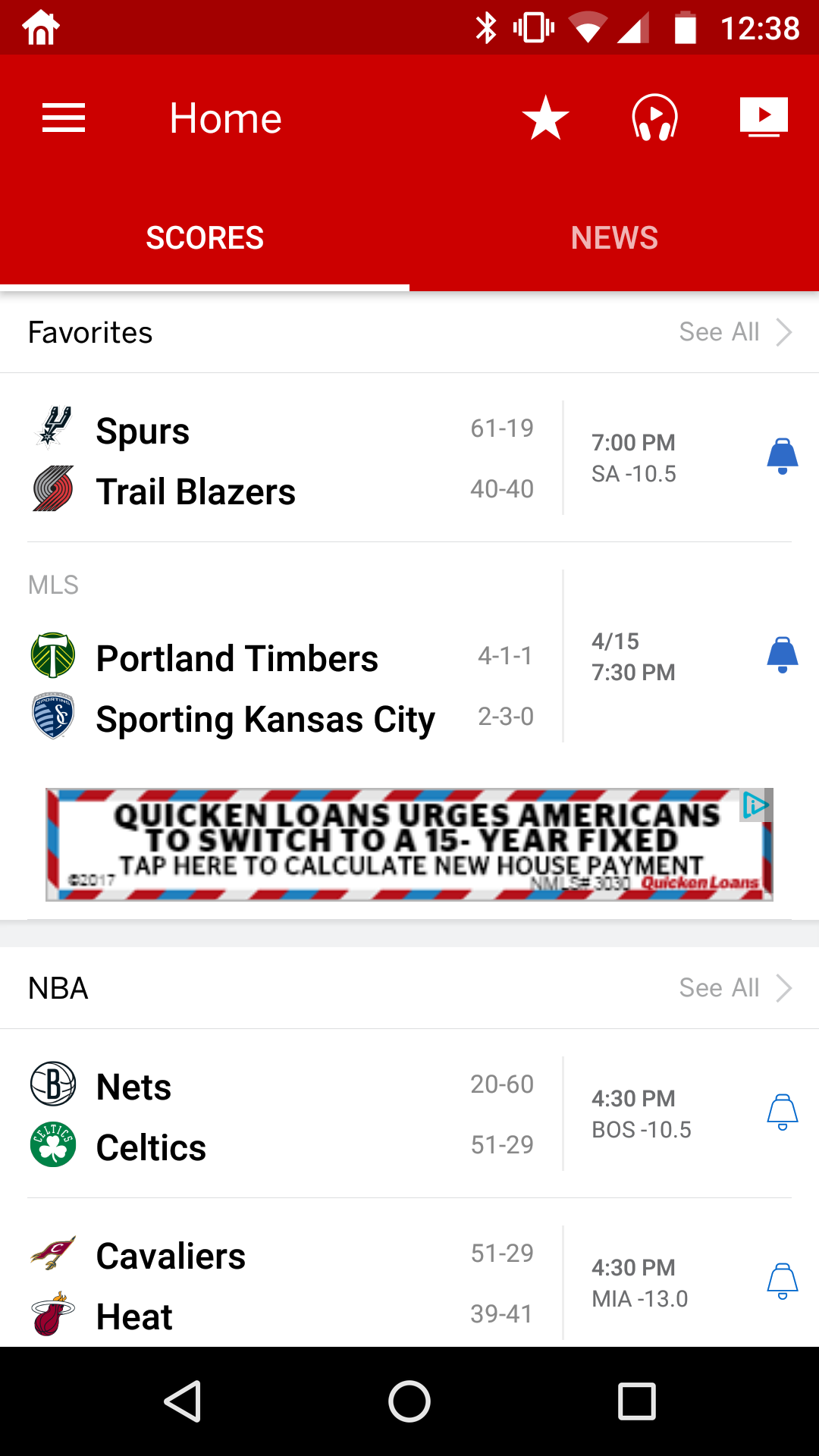
Task: Open the AdChoices info icon
Action: pyautogui.click(x=755, y=805)
